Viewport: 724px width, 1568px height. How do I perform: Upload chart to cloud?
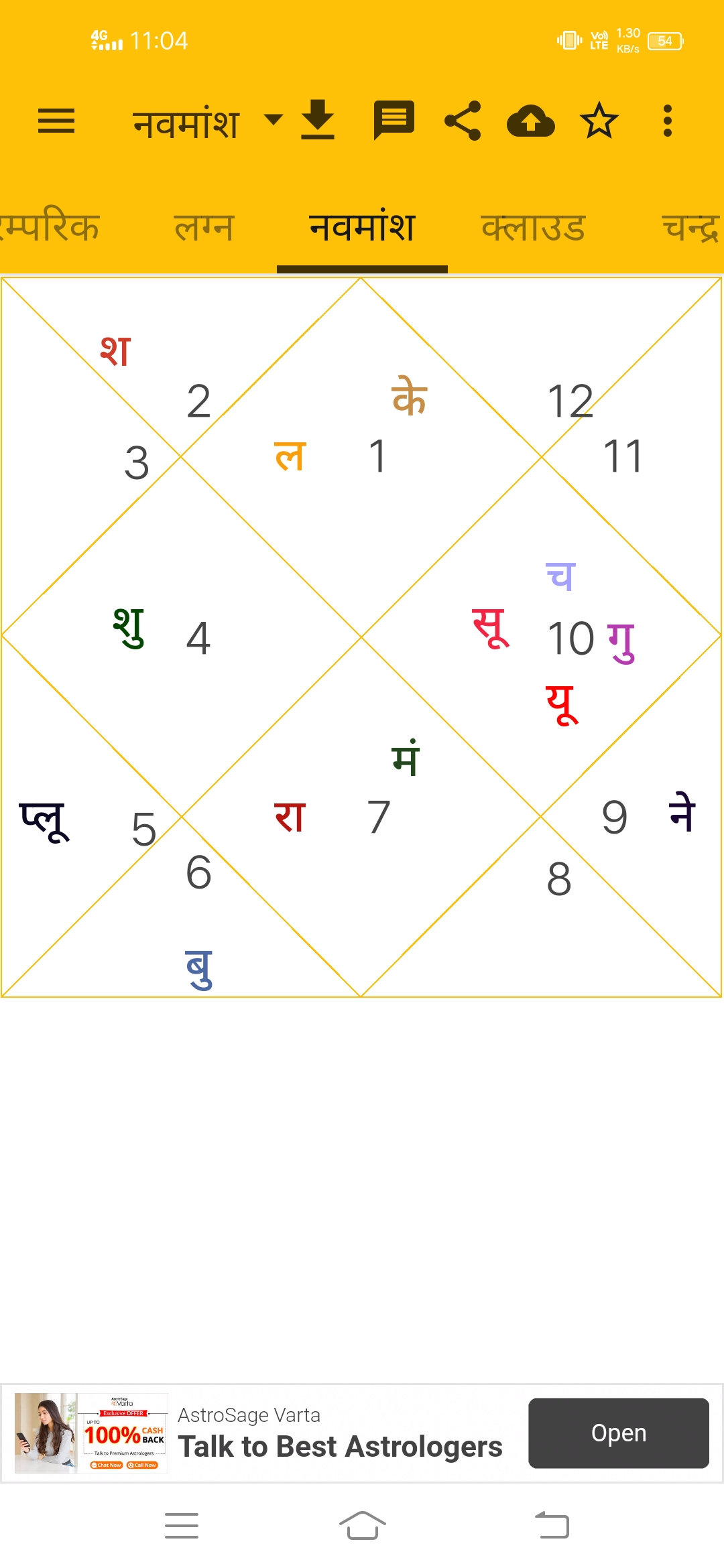pos(531,121)
